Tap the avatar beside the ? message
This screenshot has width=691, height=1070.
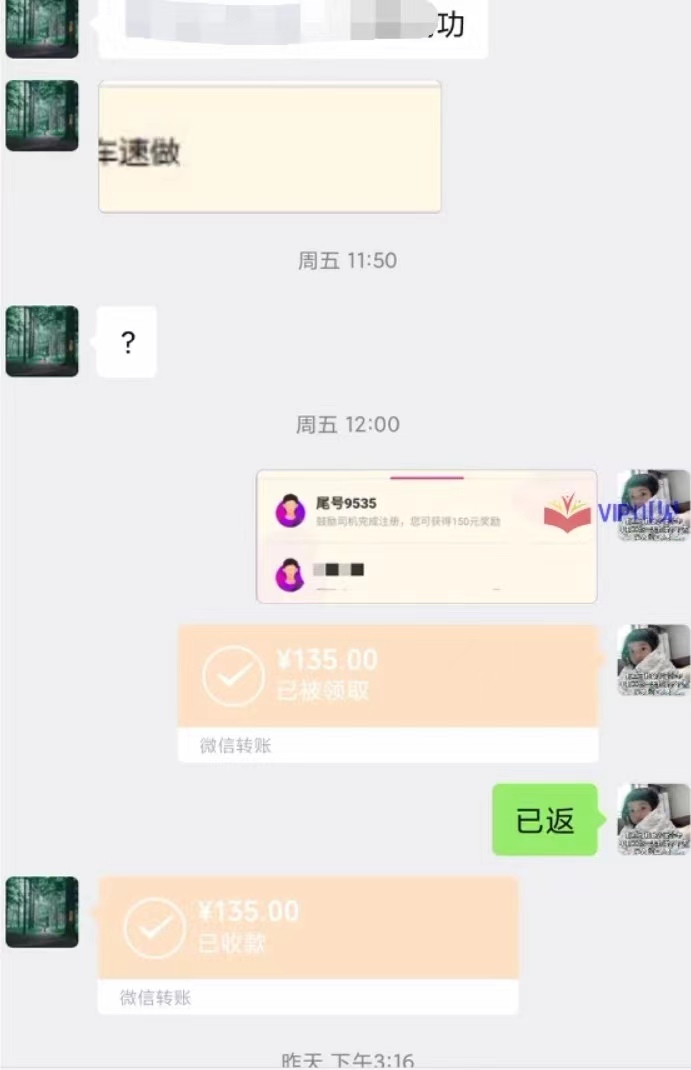42,342
